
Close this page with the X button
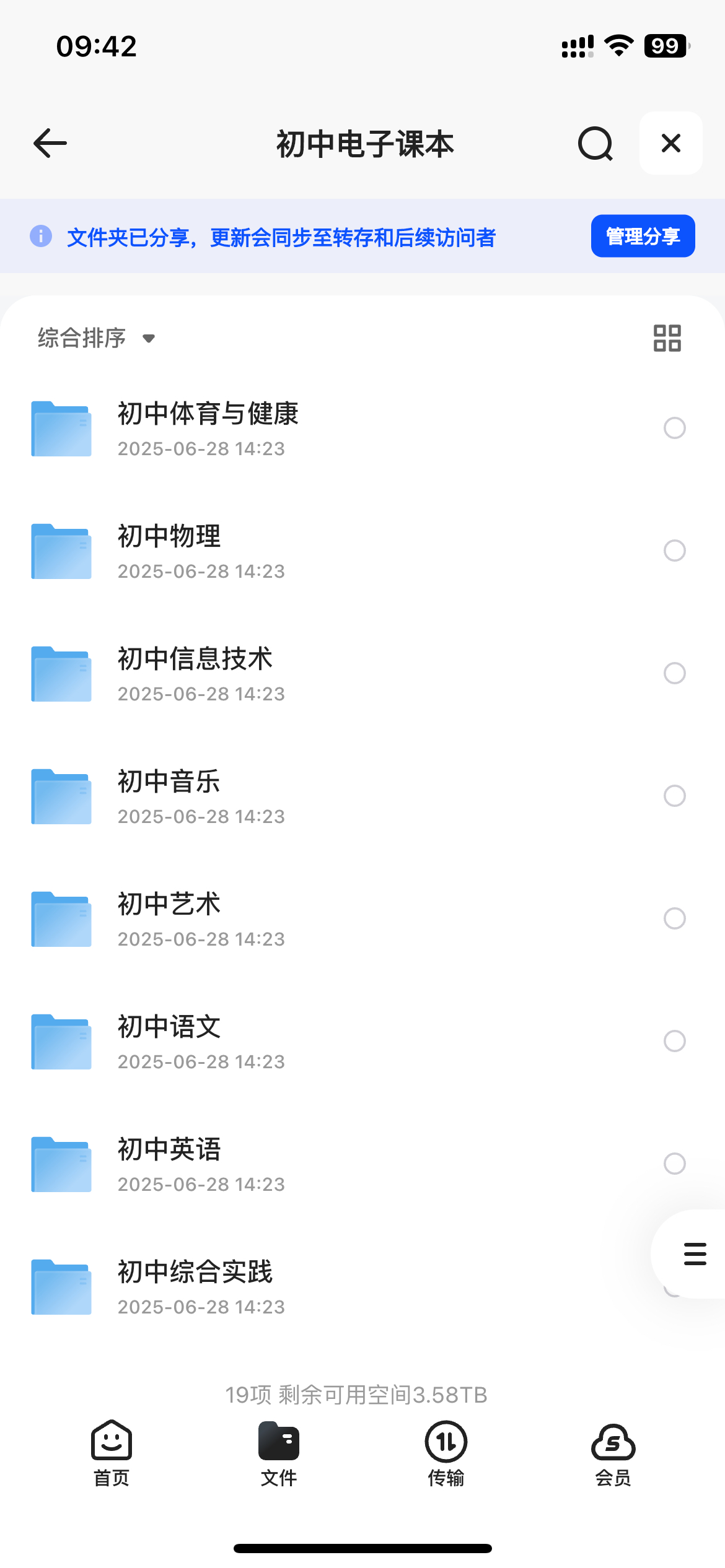pyautogui.click(x=671, y=143)
